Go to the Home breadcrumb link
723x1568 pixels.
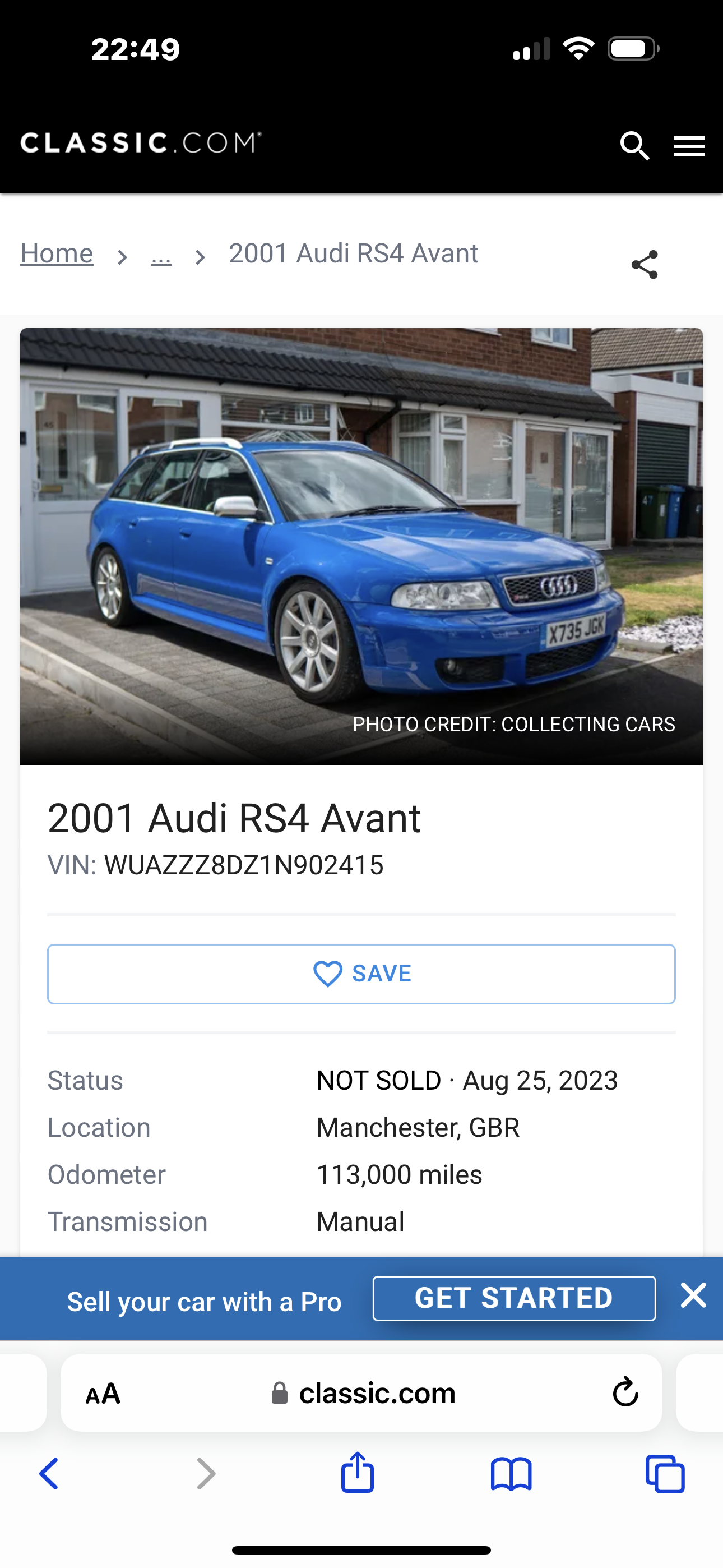click(x=57, y=254)
